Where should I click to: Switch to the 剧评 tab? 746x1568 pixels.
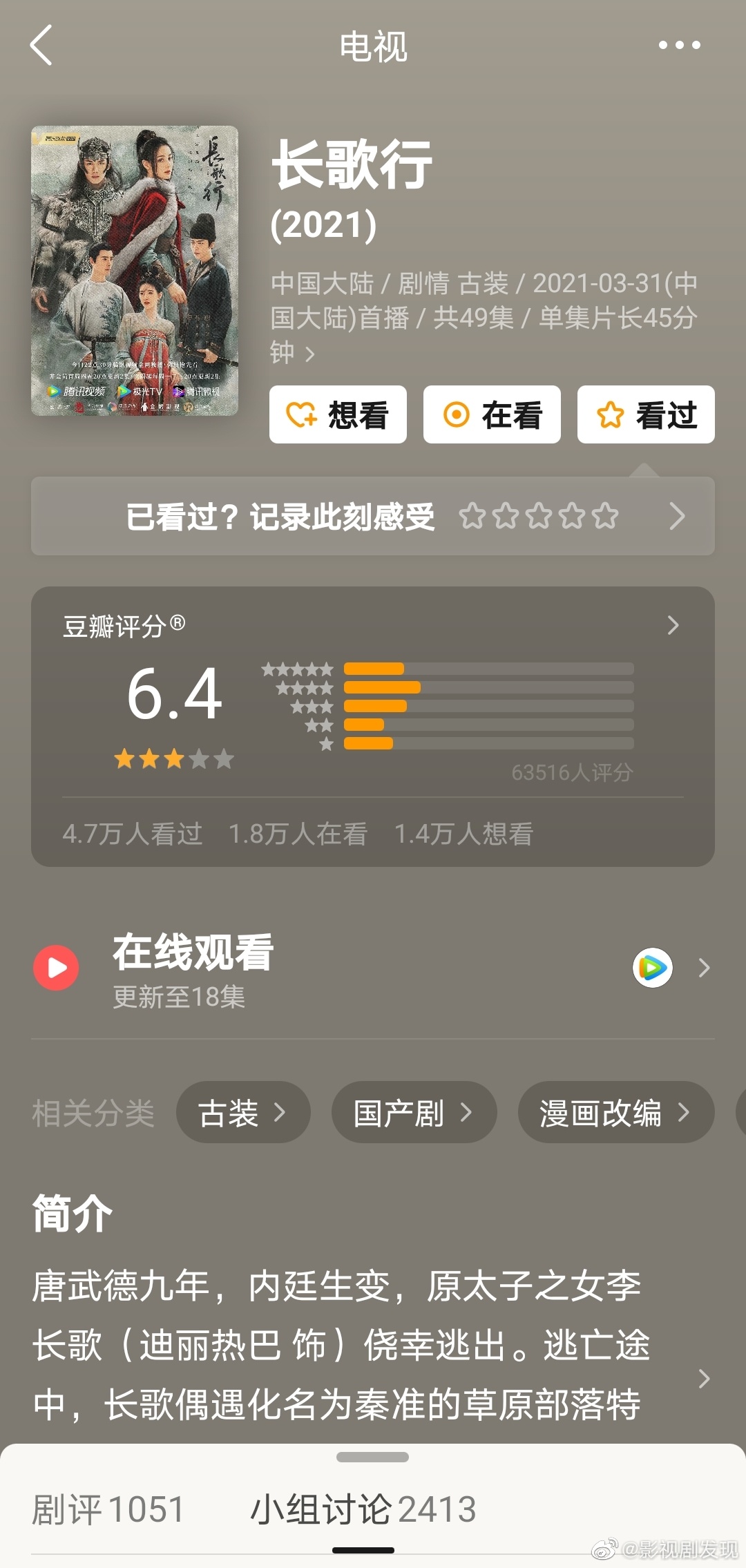pyautogui.click(x=108, y=1509)
